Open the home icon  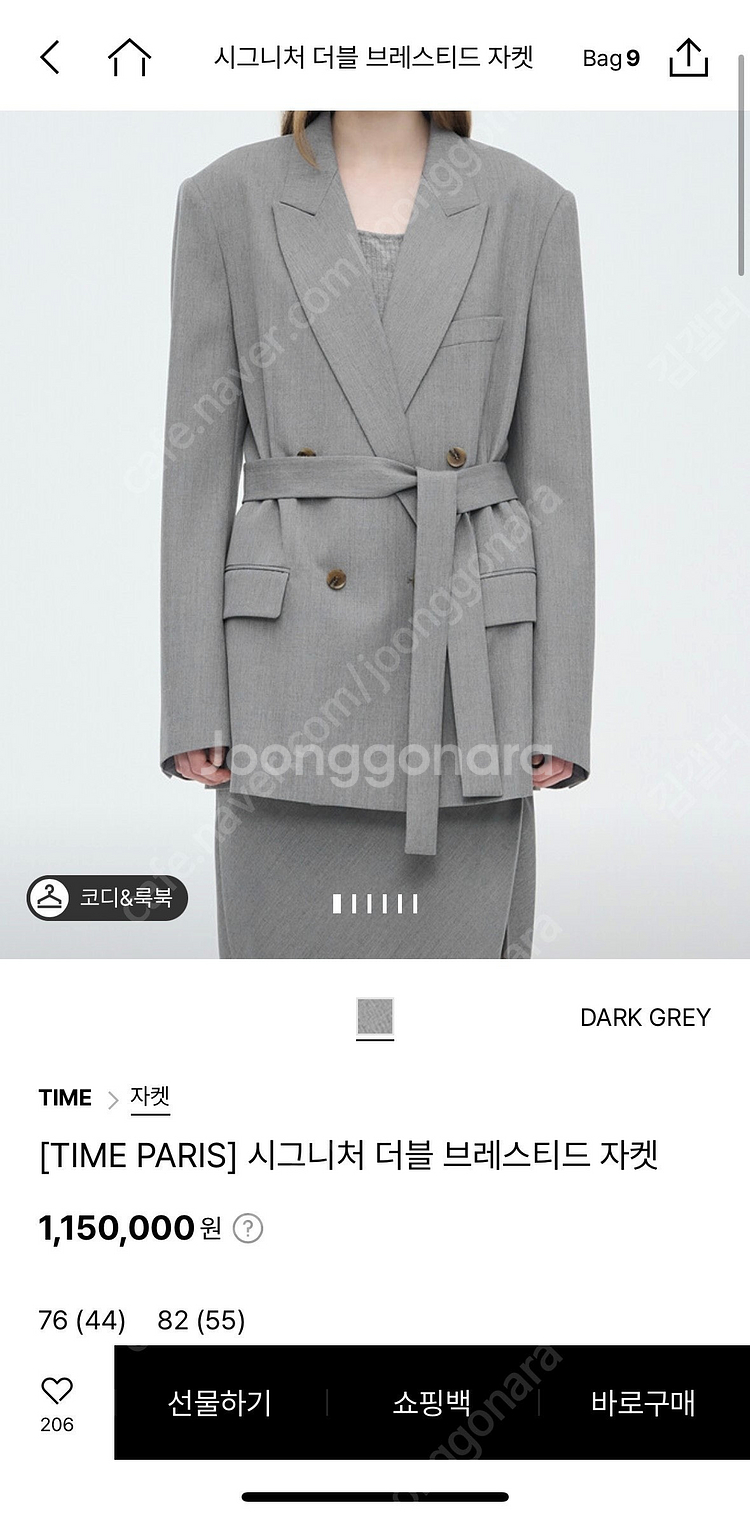point(129,57)
